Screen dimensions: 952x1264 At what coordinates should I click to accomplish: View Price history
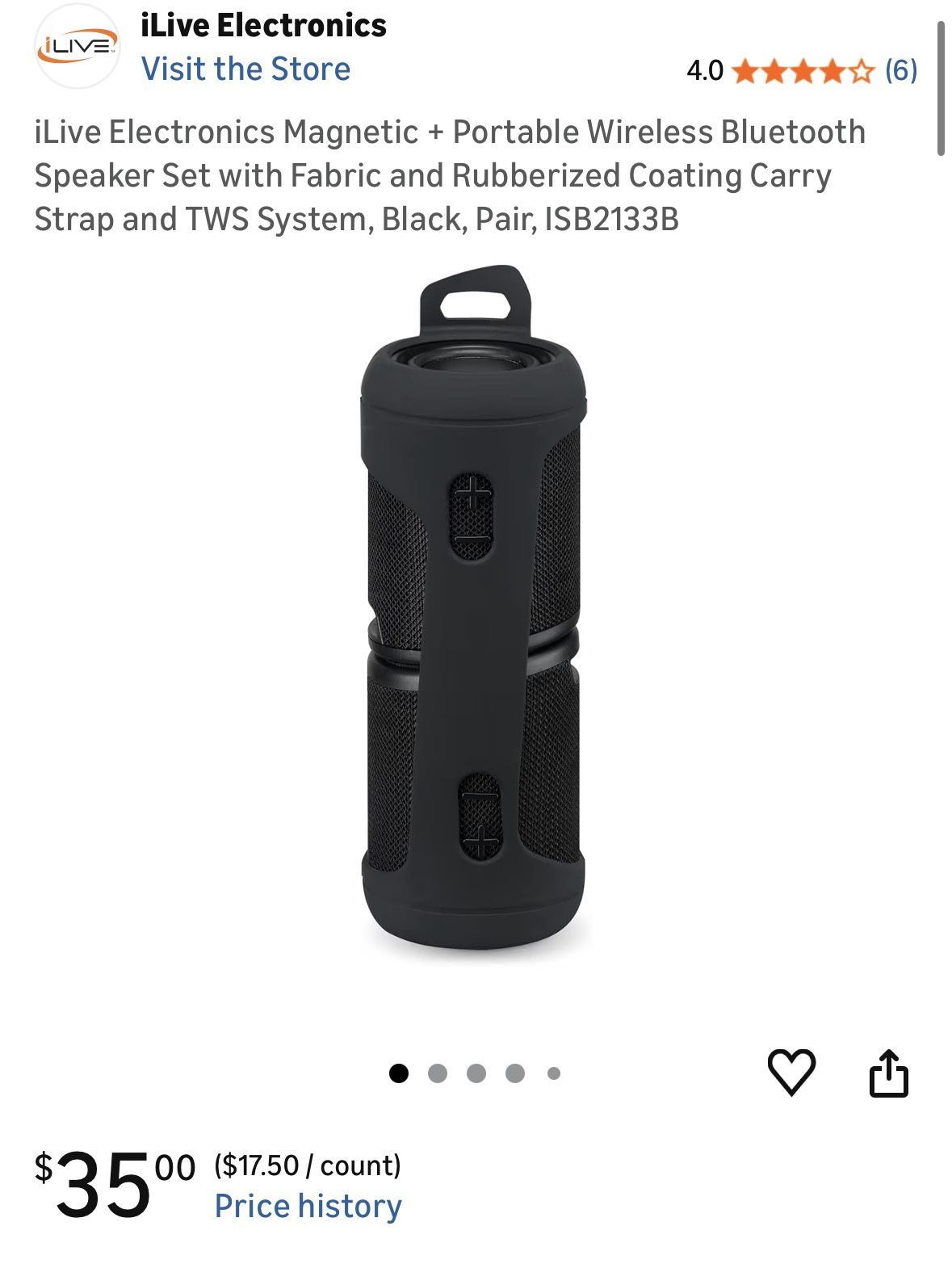(308, 1206)
